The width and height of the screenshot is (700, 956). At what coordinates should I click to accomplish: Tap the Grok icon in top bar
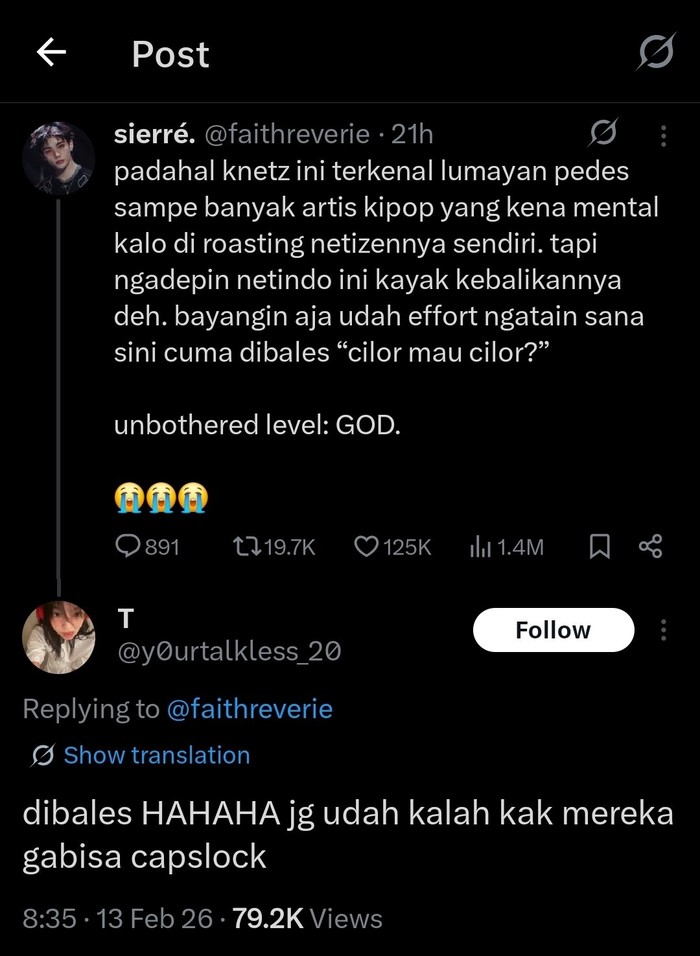pyautogui.click(x=655, y=53)
